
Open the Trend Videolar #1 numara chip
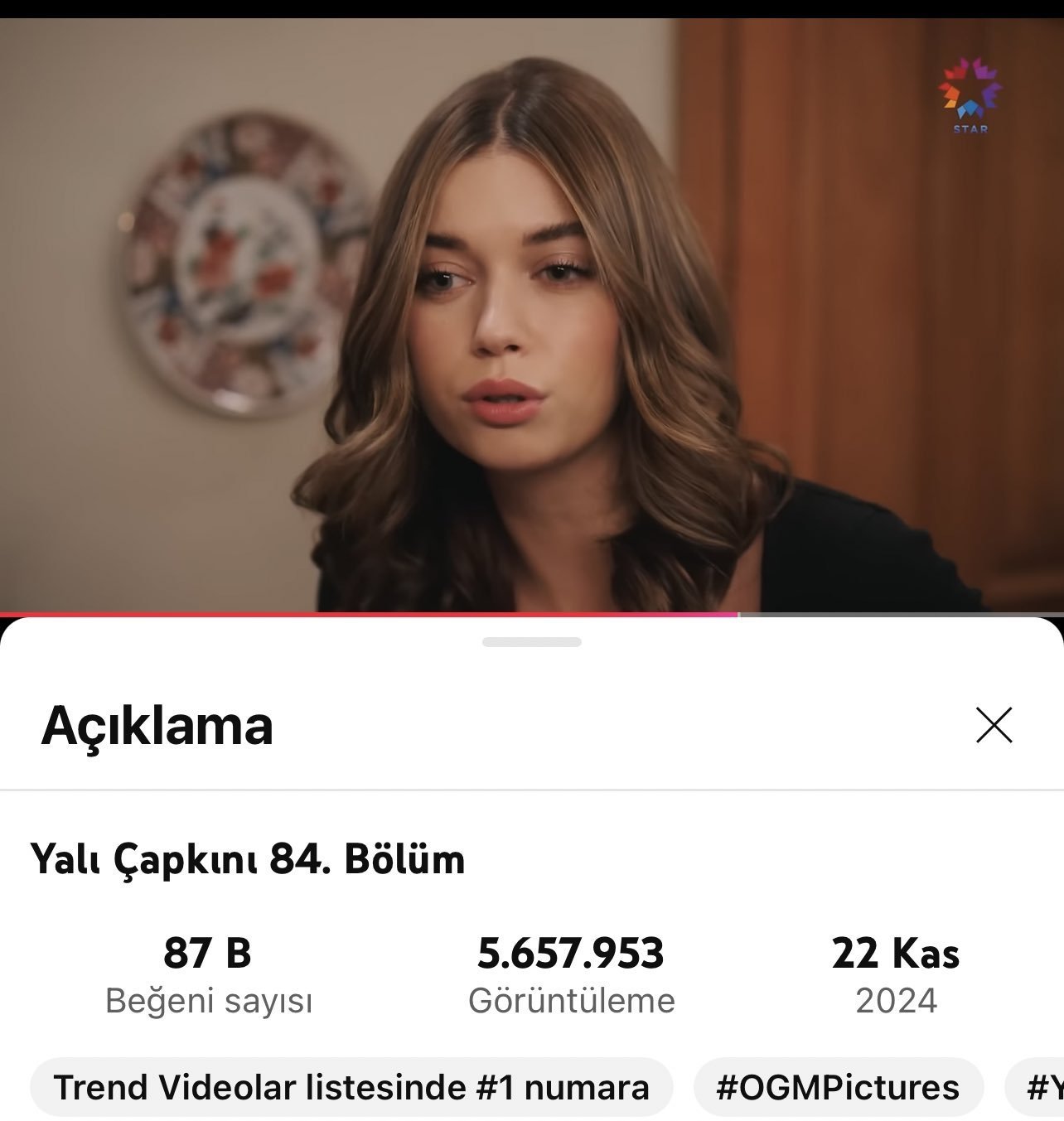[351, 1087]
